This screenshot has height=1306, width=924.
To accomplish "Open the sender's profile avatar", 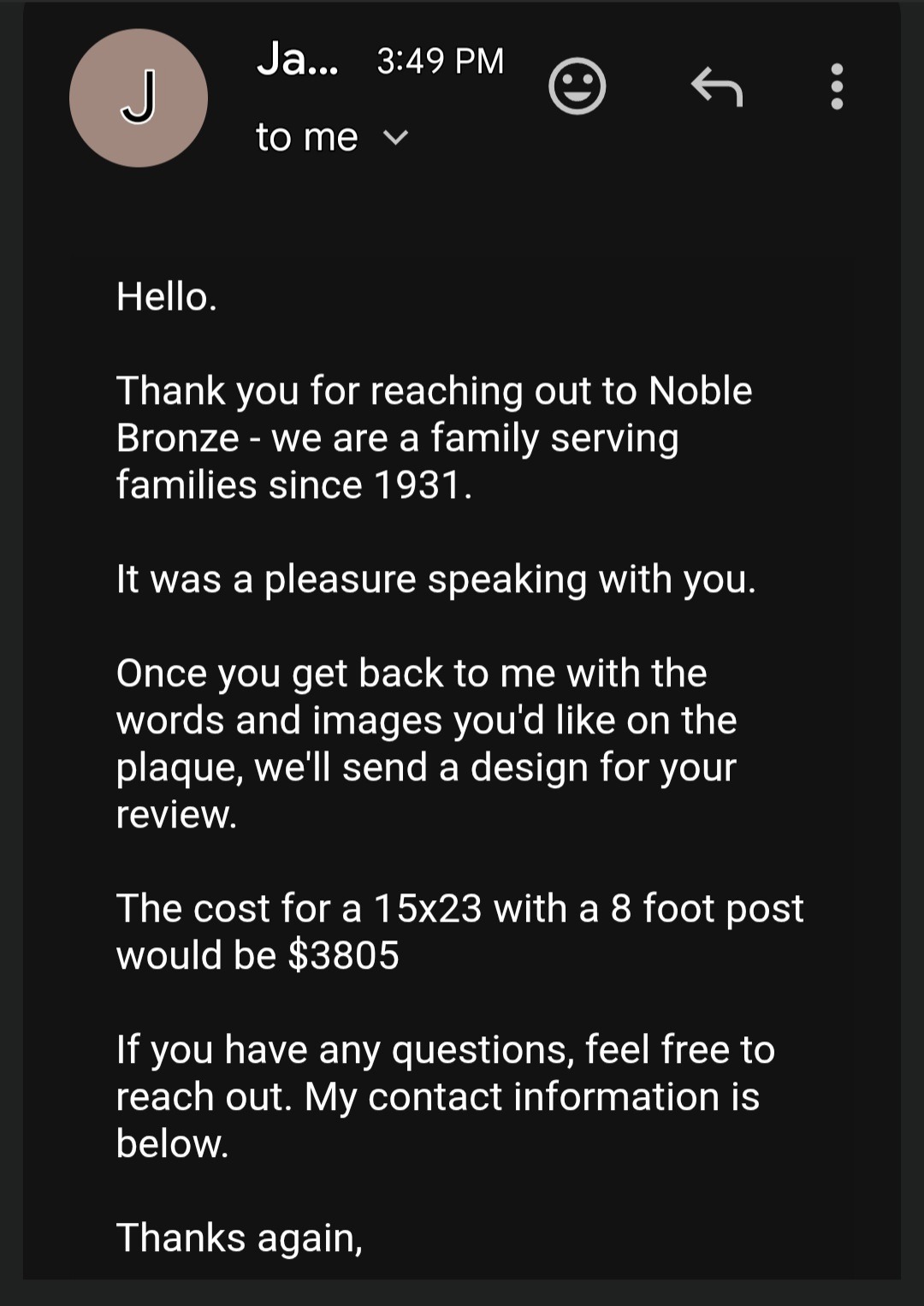I will [x=139, y=98].
